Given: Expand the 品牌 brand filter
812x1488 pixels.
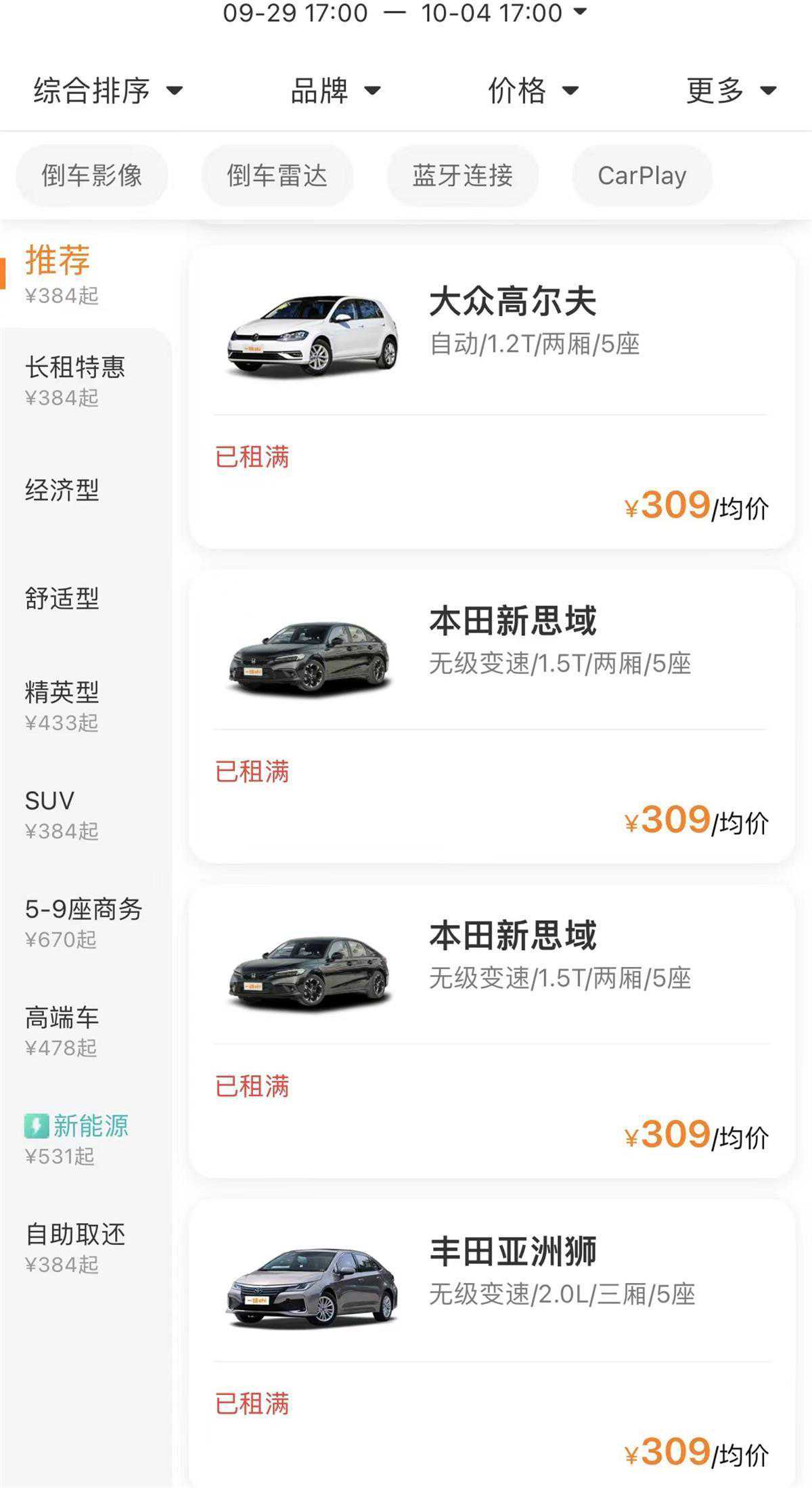Looking at the screenshot, I should tap(336, 91).
